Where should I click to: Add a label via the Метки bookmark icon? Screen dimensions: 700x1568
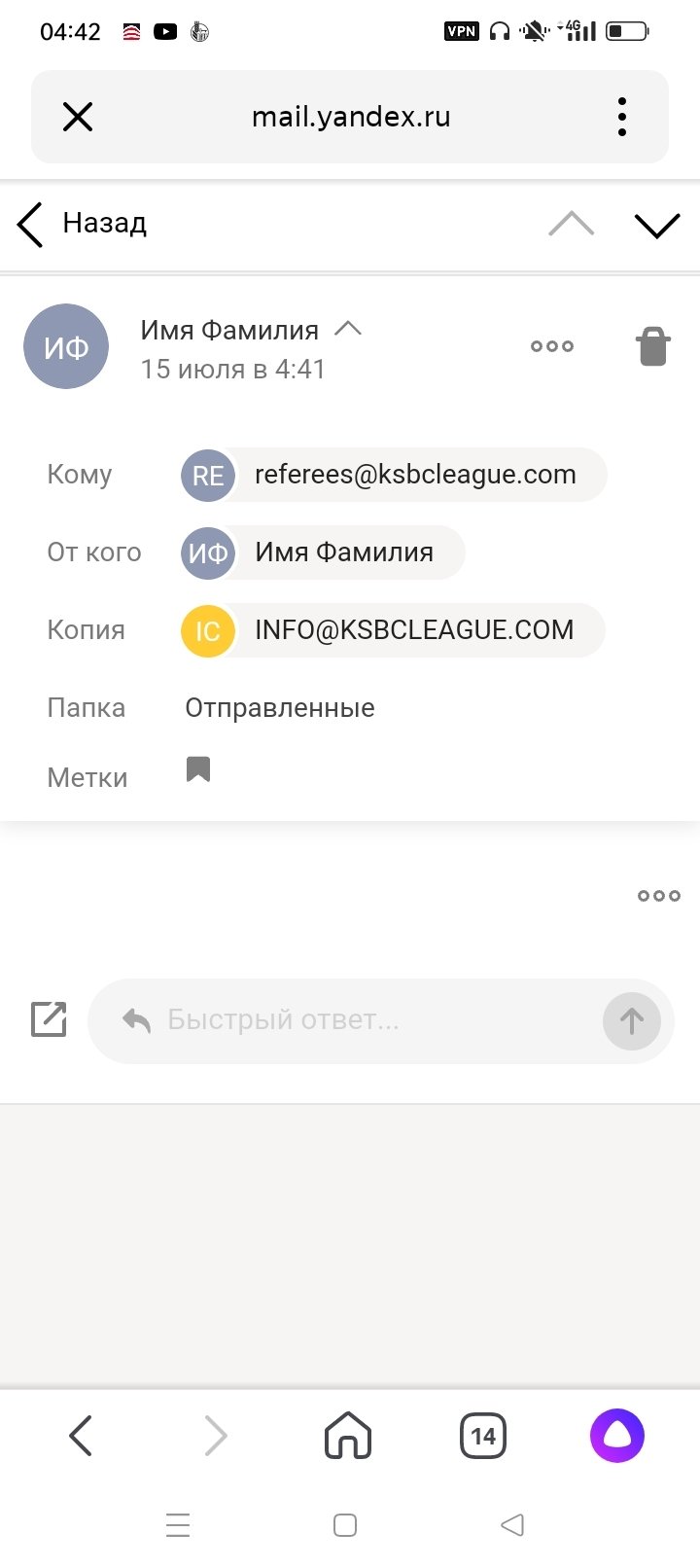[x=198, y=770]
